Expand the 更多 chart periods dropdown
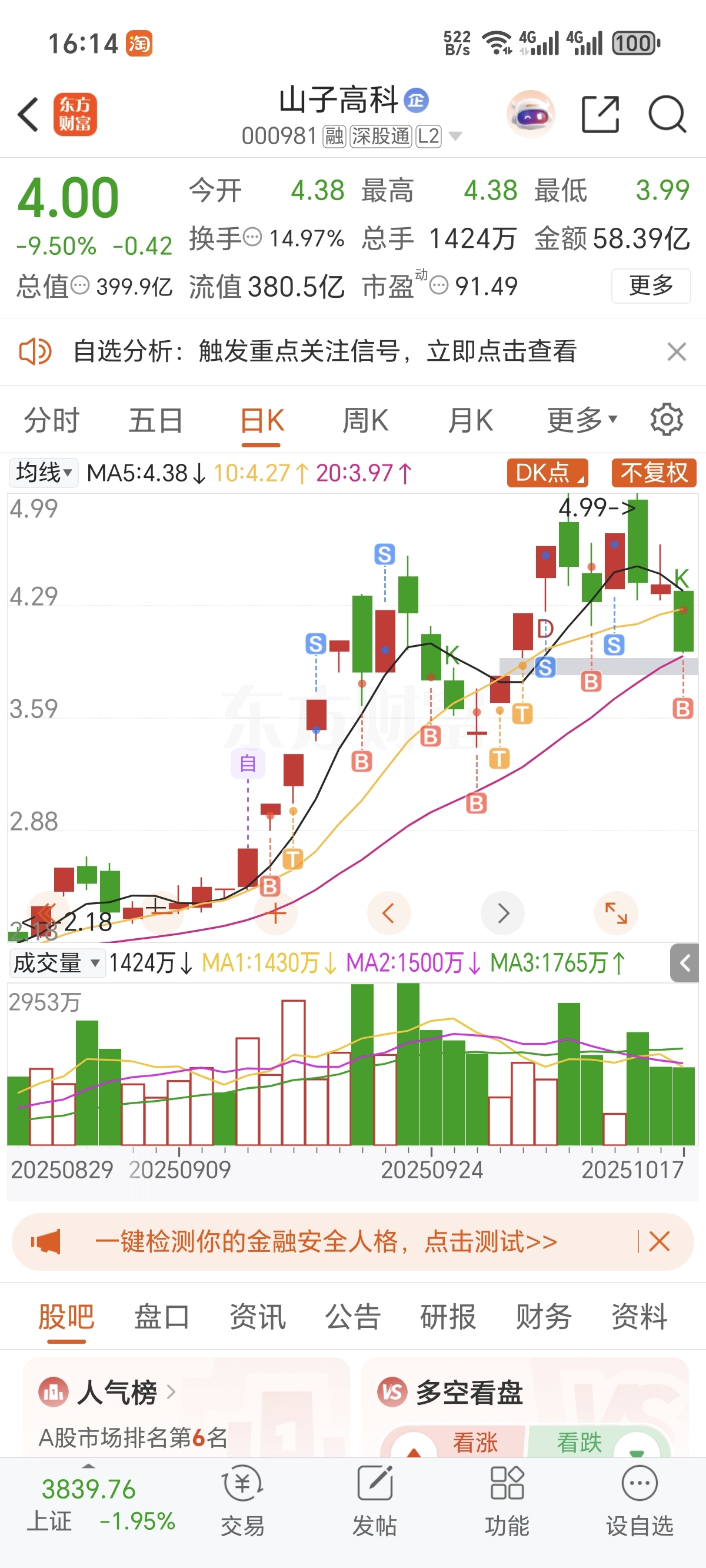The image size is (706, 1568). (582, 421)
